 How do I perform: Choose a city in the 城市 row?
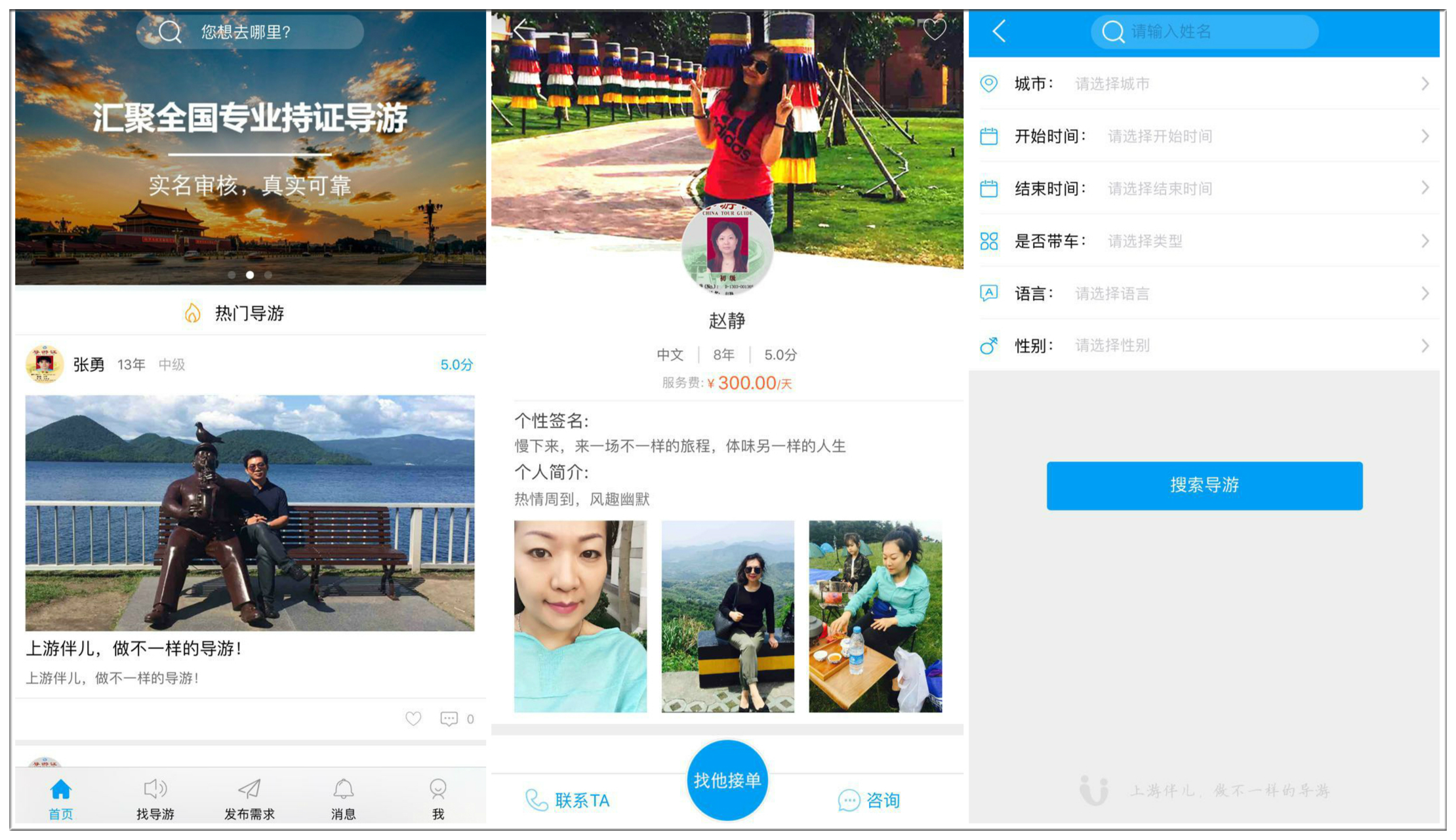click(x=1204, y=84)
